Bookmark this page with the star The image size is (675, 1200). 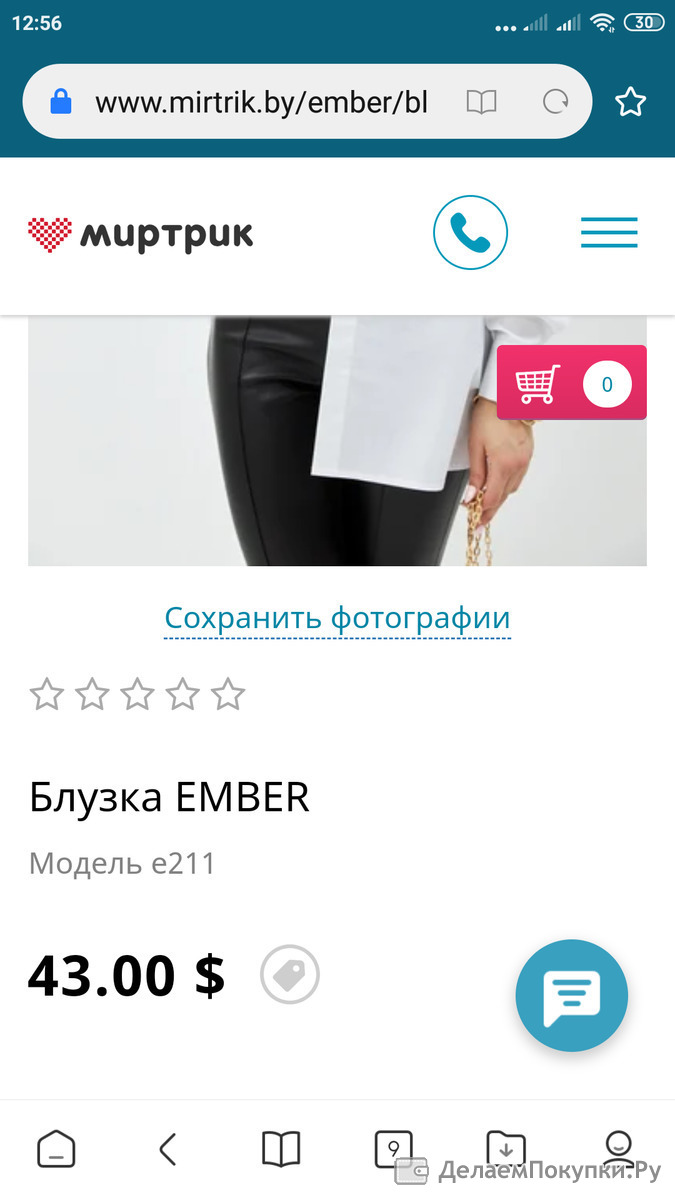[x=630, y=102]
